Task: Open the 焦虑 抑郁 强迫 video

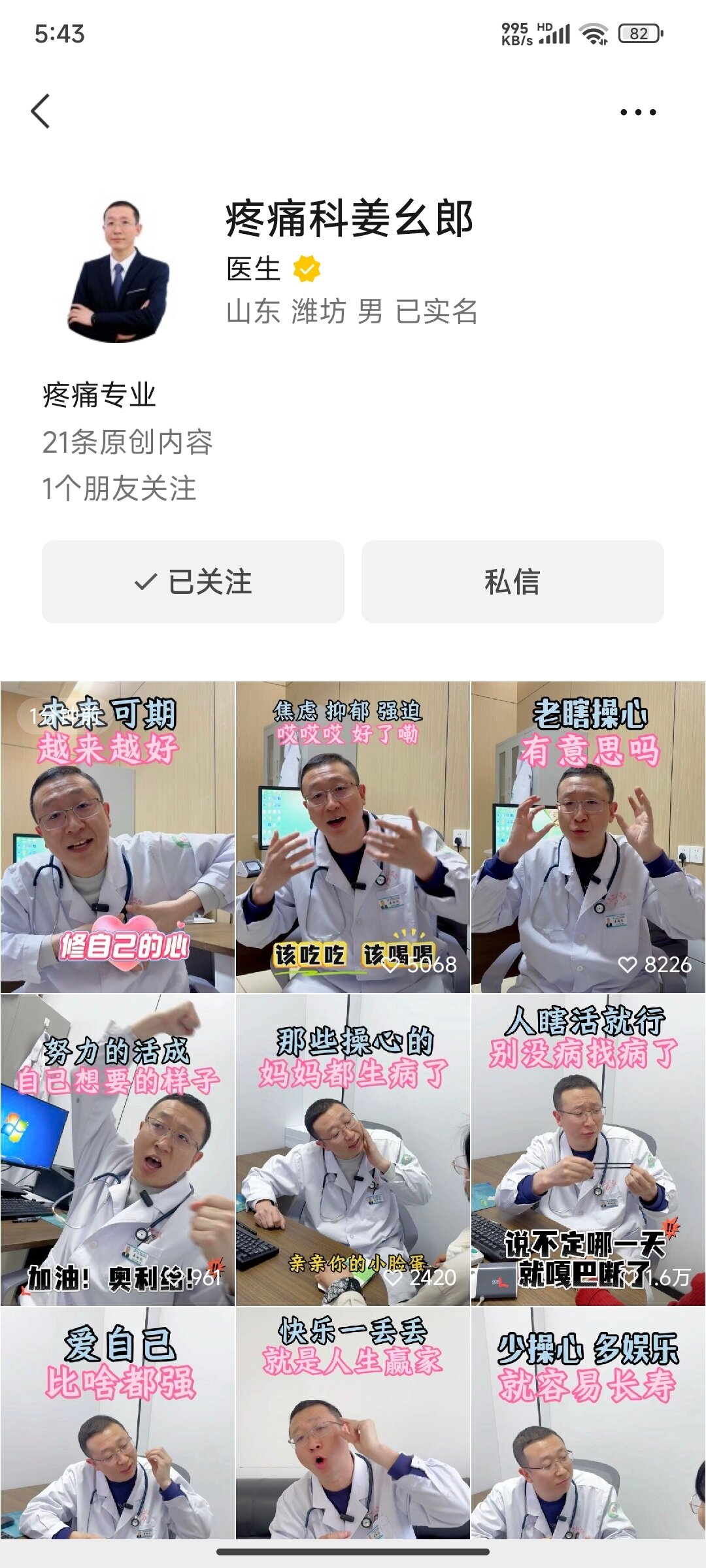Action: point(353,837)
